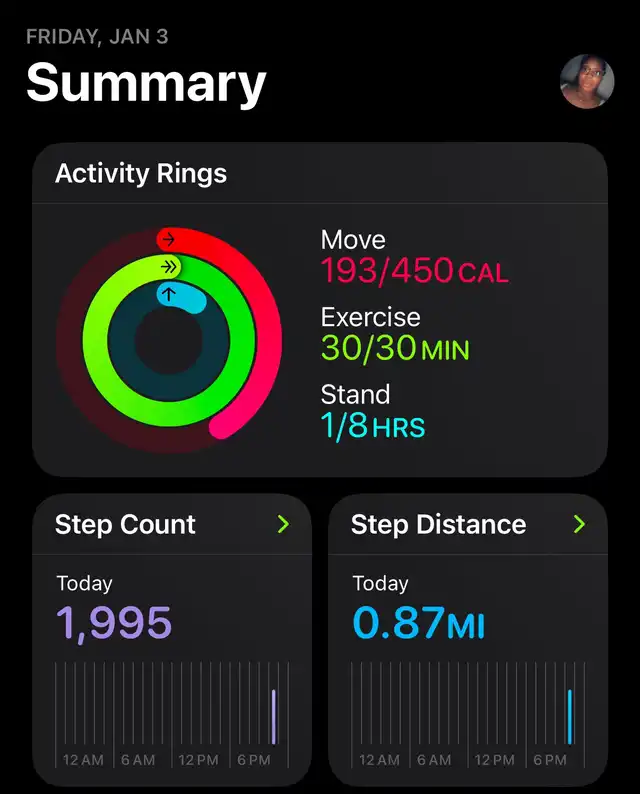The image size is (640, 794).
Task: Open the Activity Rings card
Action: (x=320, y=310)
